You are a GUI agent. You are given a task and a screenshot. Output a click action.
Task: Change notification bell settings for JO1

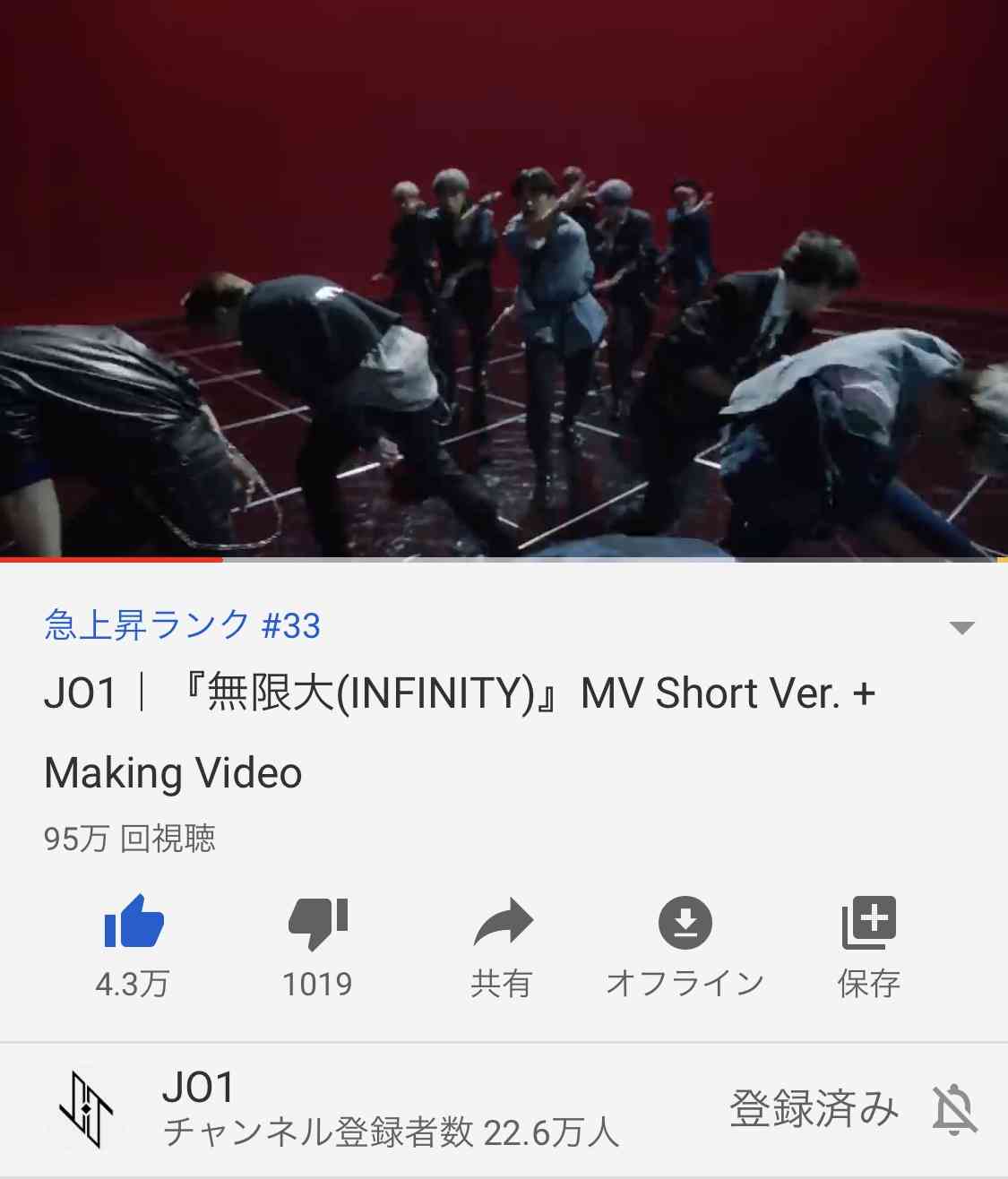coord(955,1109)
